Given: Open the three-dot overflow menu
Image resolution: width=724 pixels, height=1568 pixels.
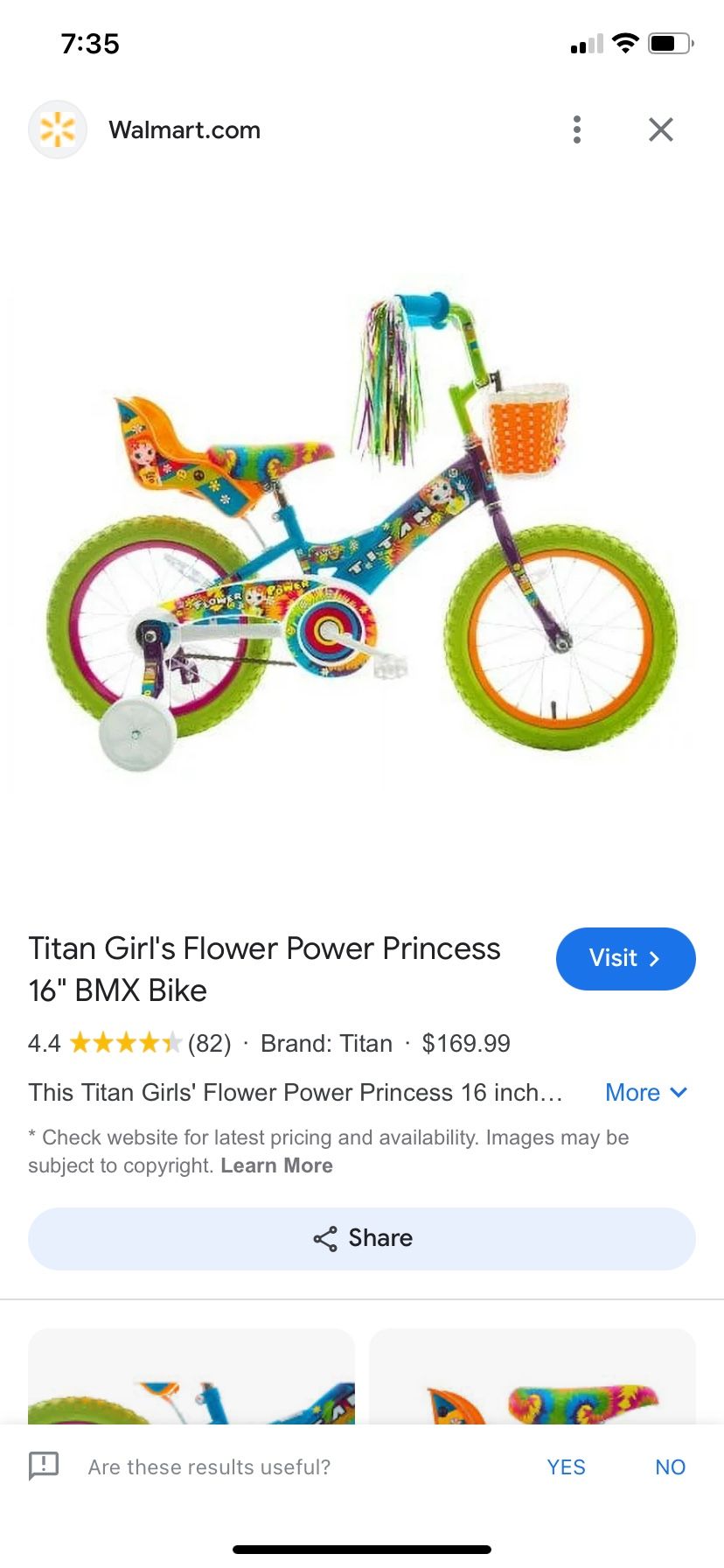Looking at the screenshot, I should click(577, 129).
